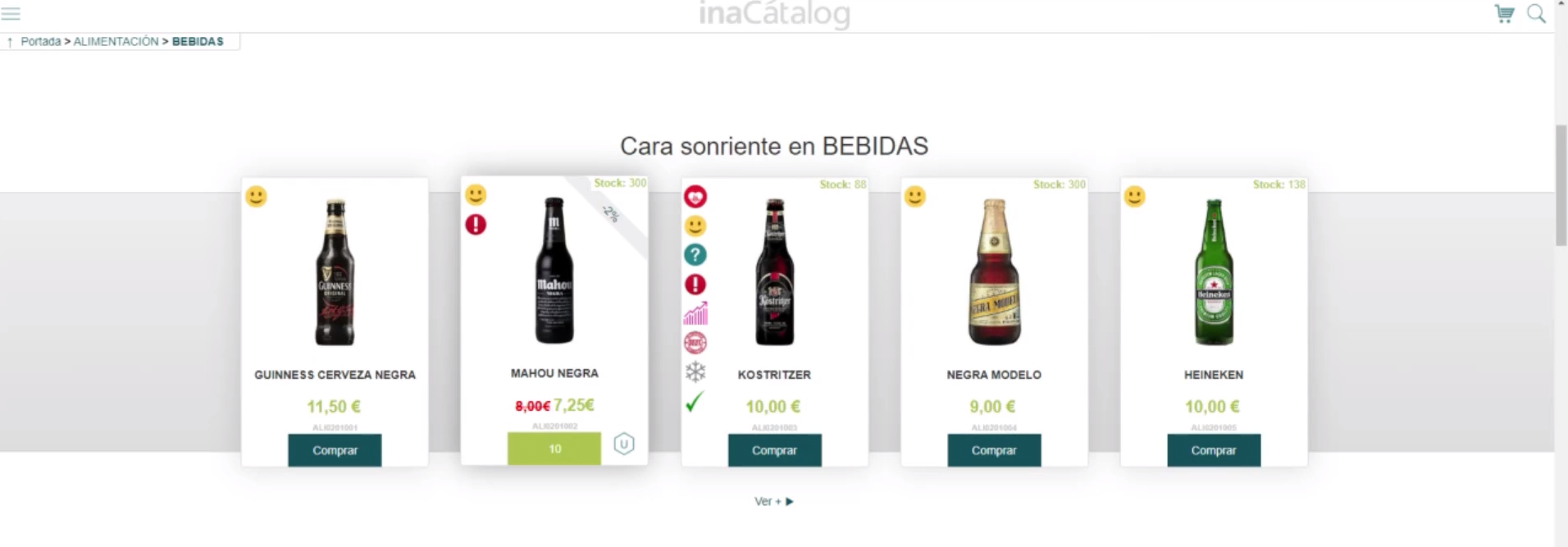
Task: Open the search magnifier
Action: [1536, 14]
